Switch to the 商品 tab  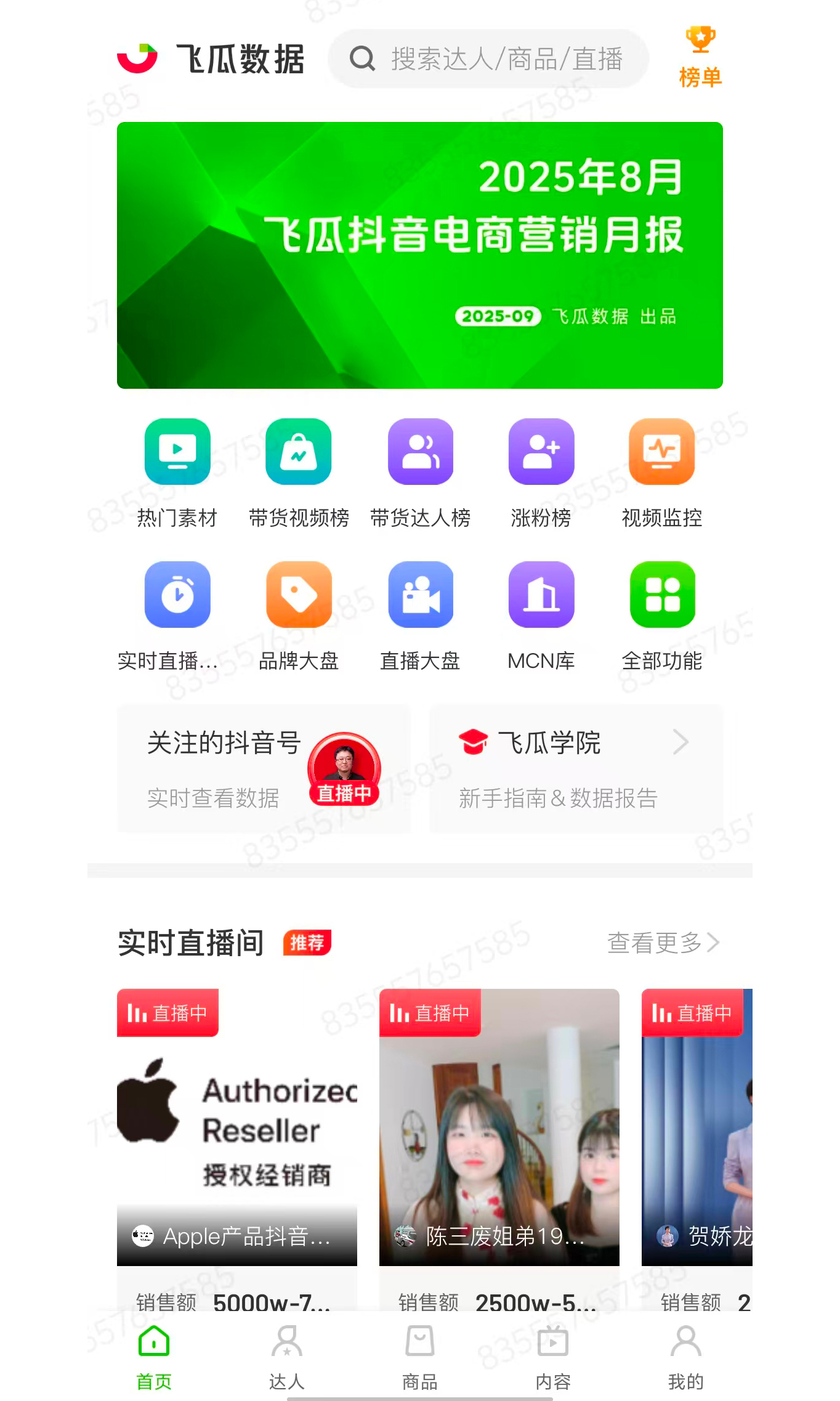coord(420,1355)
